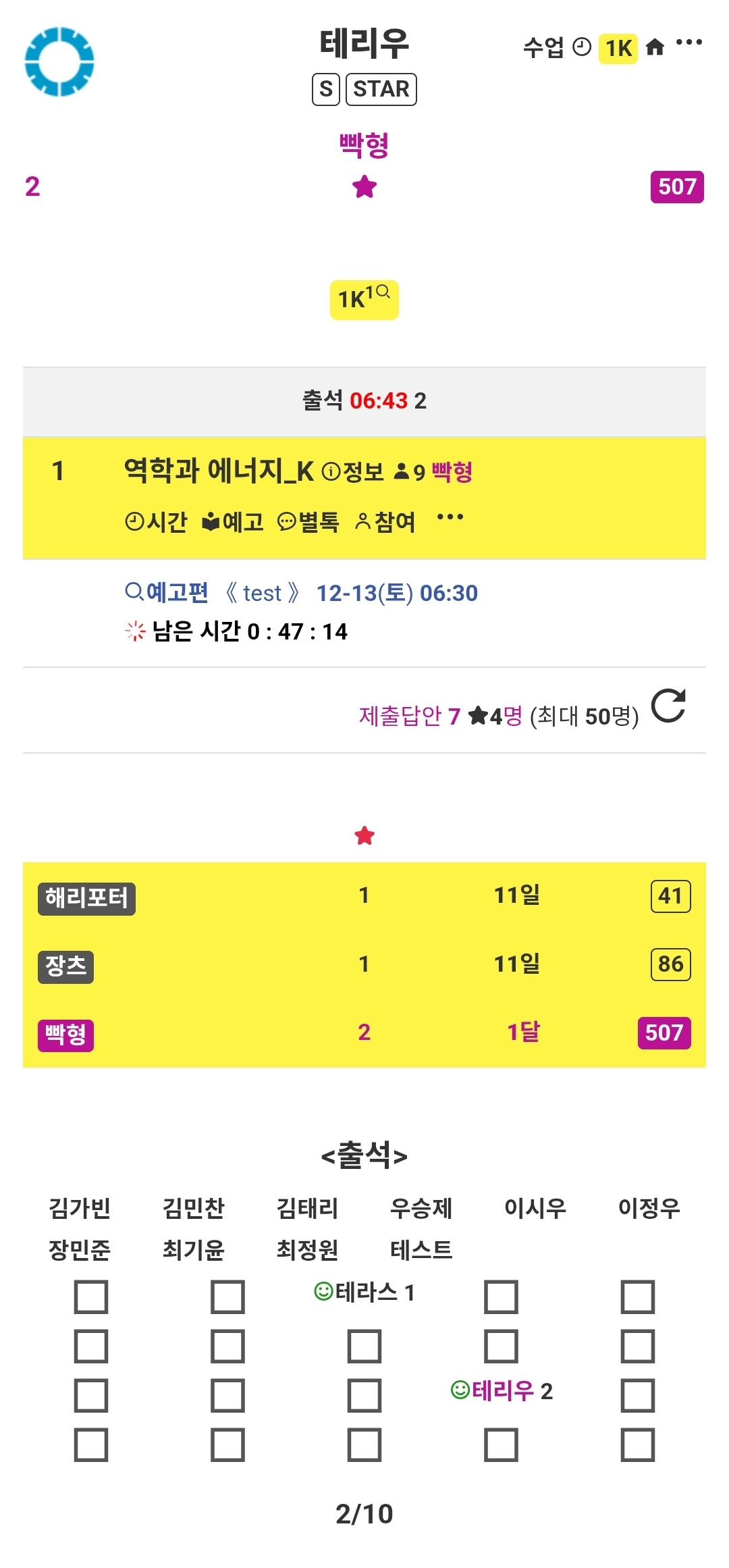Refresh the submitted answers list
This screenshot has height=1568, width=729.
pos(668,706)
